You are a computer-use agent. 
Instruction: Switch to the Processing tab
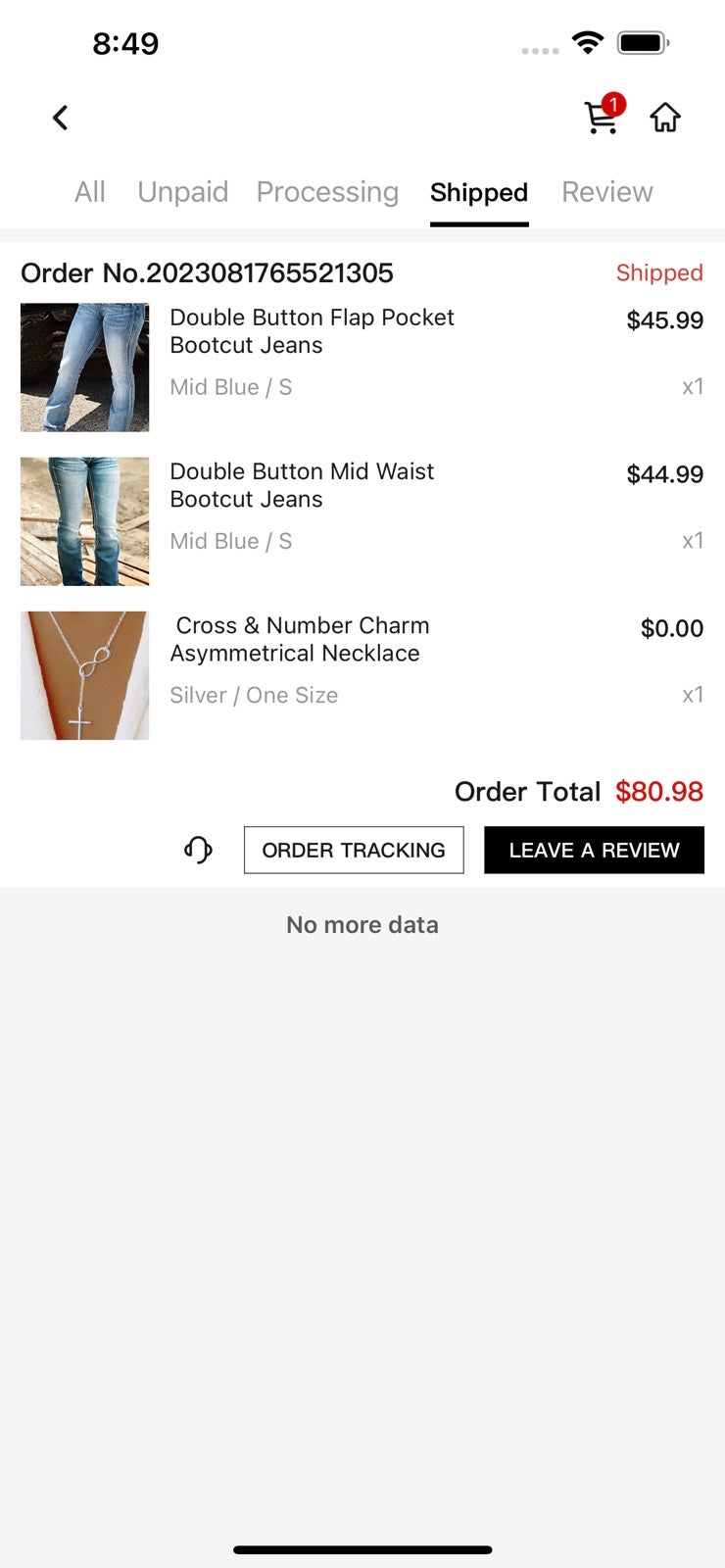327,192
